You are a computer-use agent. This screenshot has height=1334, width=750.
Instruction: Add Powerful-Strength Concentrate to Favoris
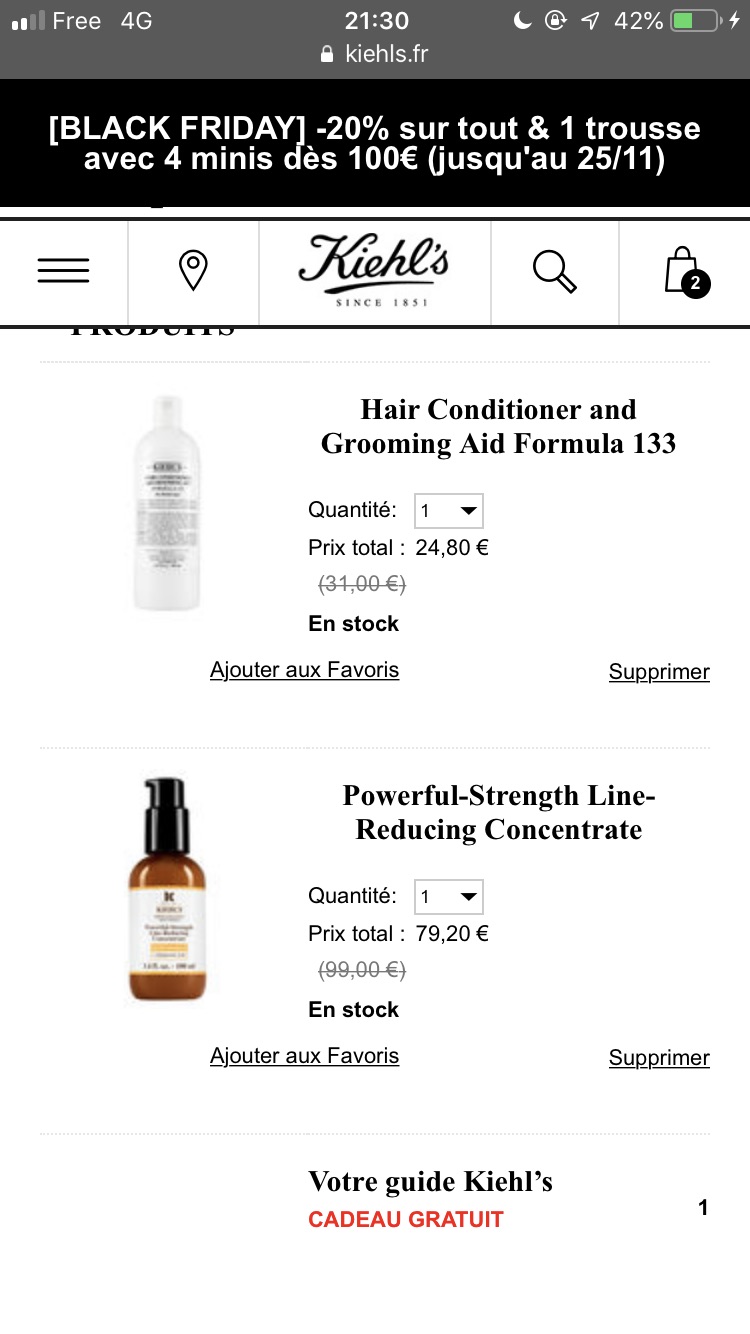[x=304, y=1056]
